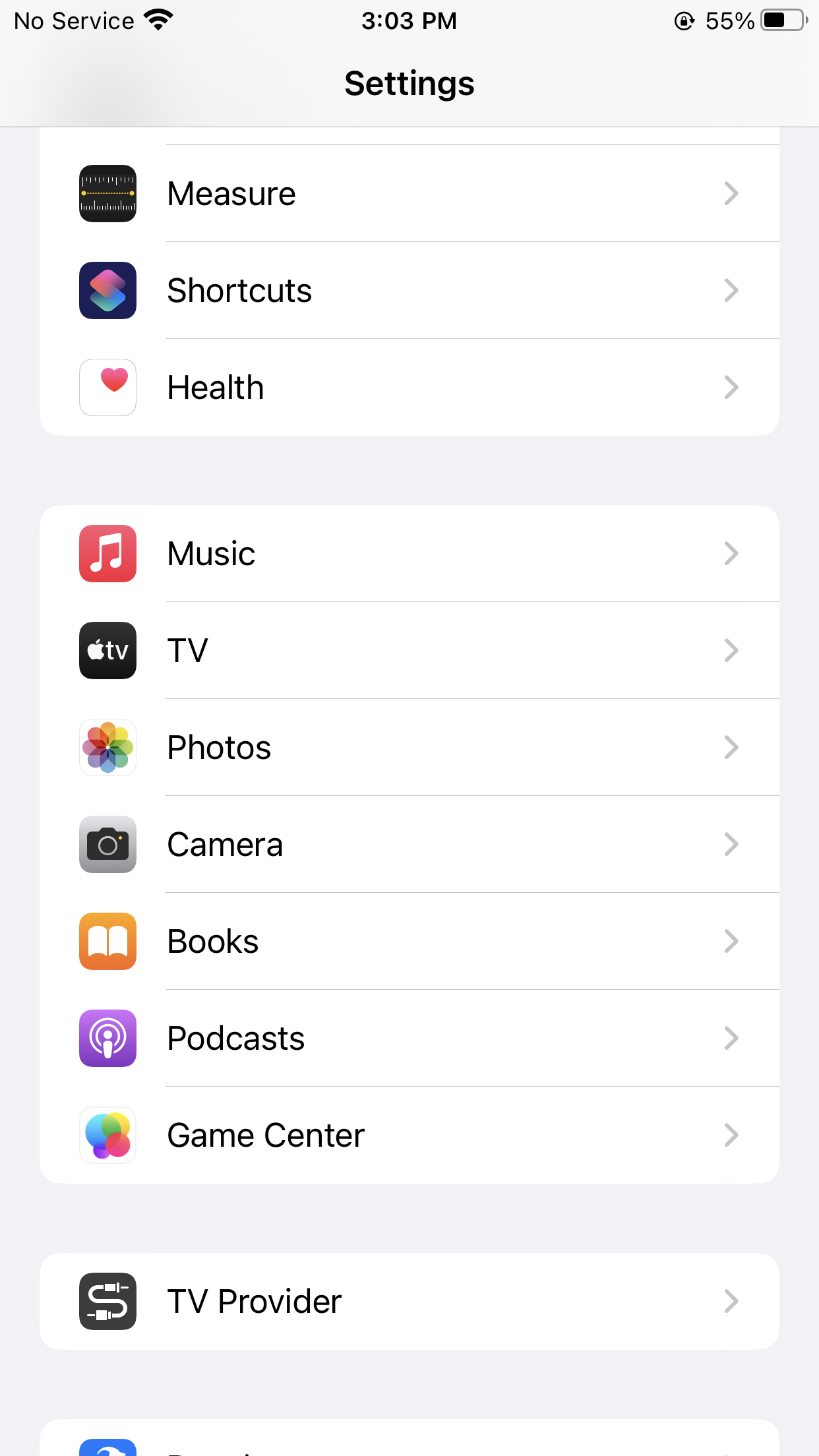Go to Shortcuts settings
The height and width of the screenshot is (1456, 819).
409,290
